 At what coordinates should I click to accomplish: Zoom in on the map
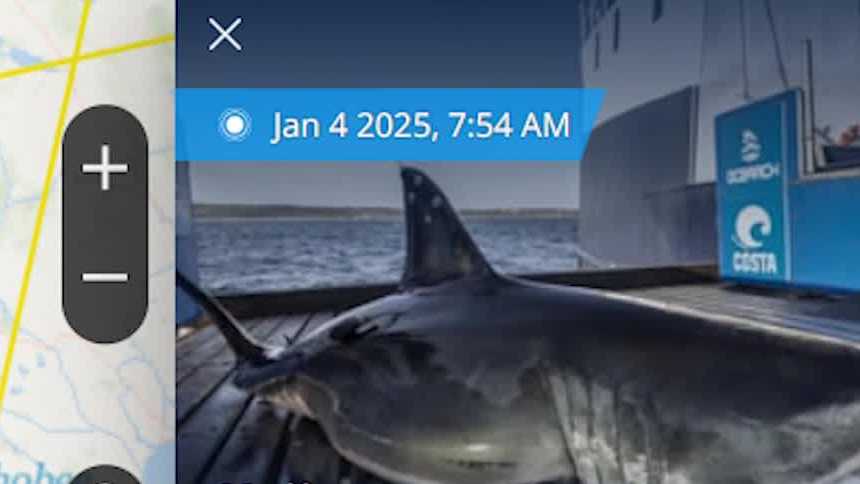105,168
